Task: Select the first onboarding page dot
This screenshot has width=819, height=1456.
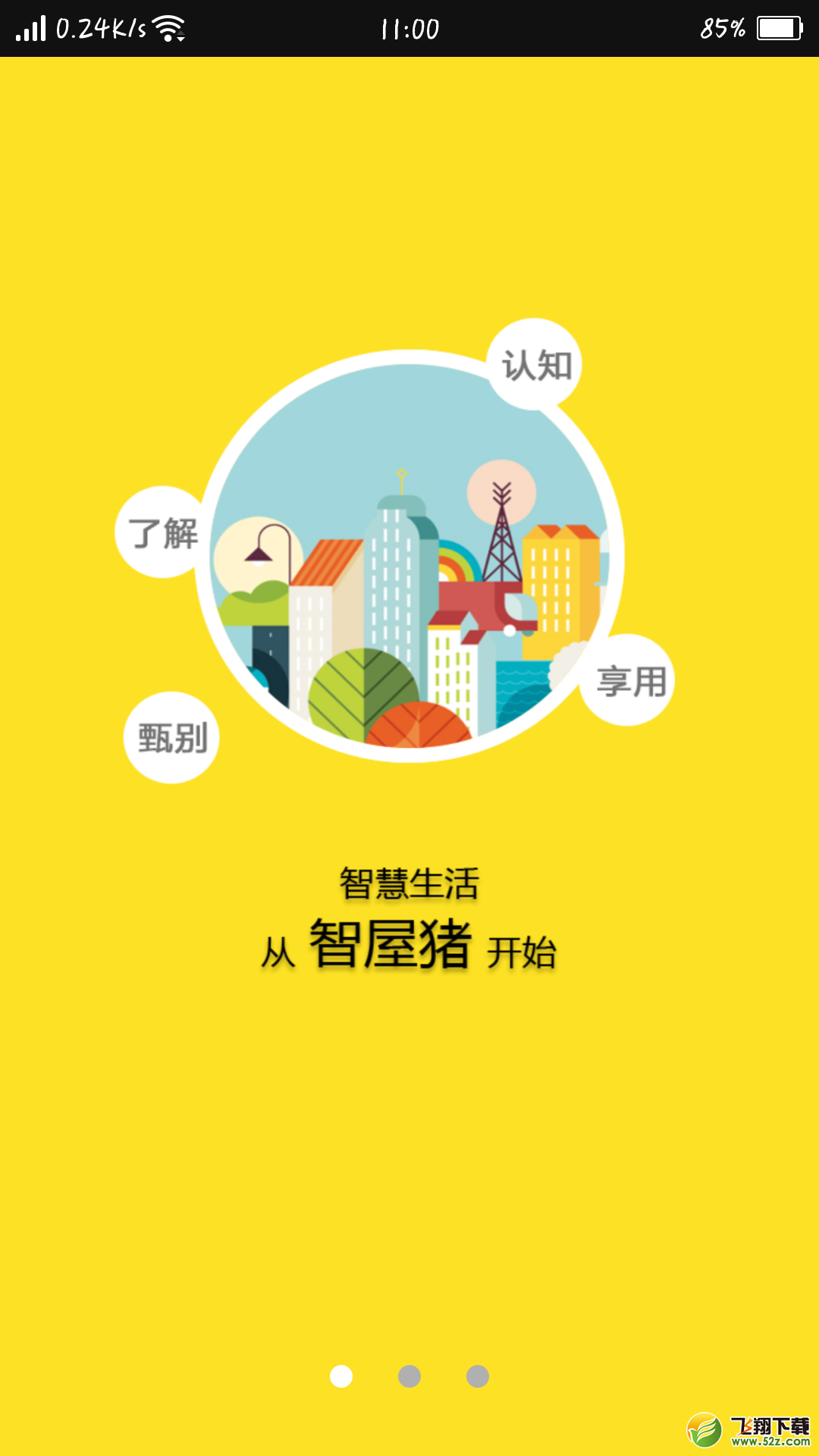Action: point(341,1376)
